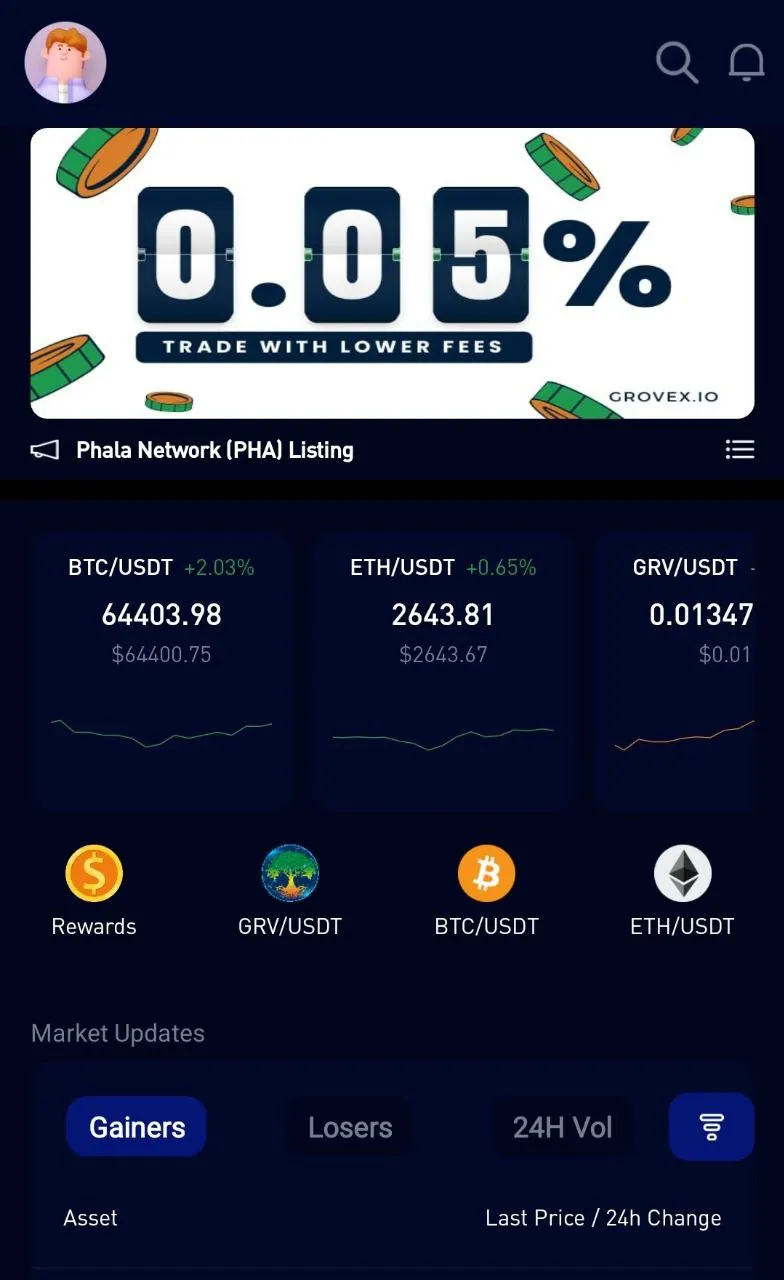Tap the BTC/USDT price sparkline chart

coord(162,735)
